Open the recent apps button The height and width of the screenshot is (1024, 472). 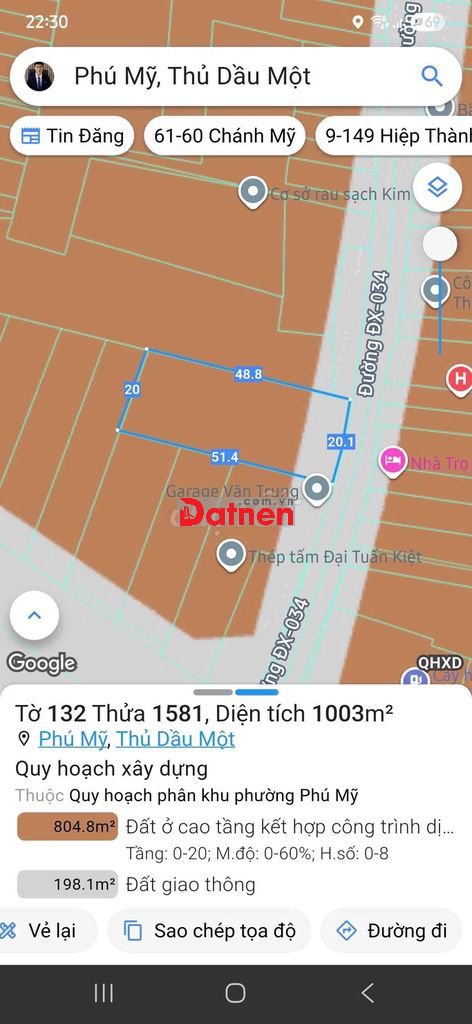(x=104, y=993)
